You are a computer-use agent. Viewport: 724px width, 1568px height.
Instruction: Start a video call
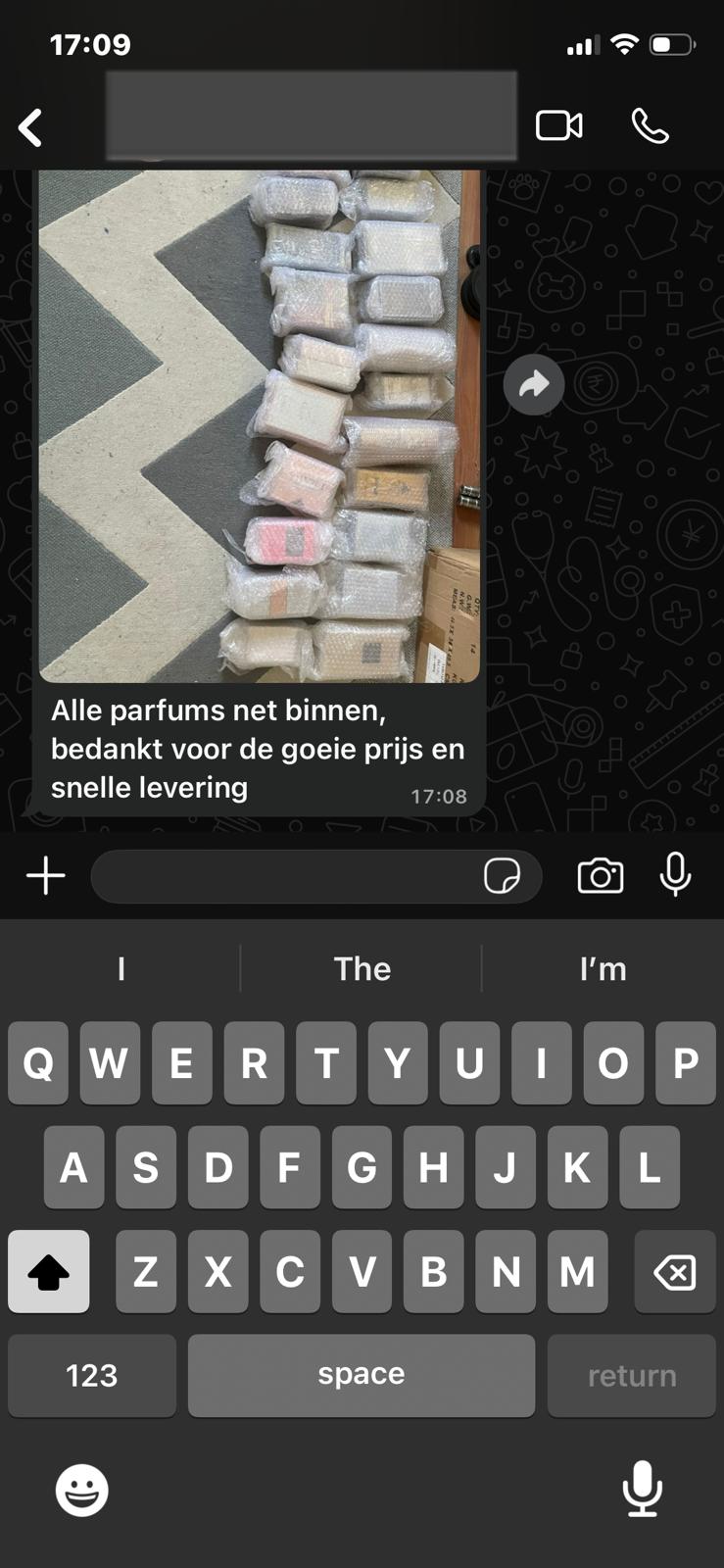click(560, 125)
